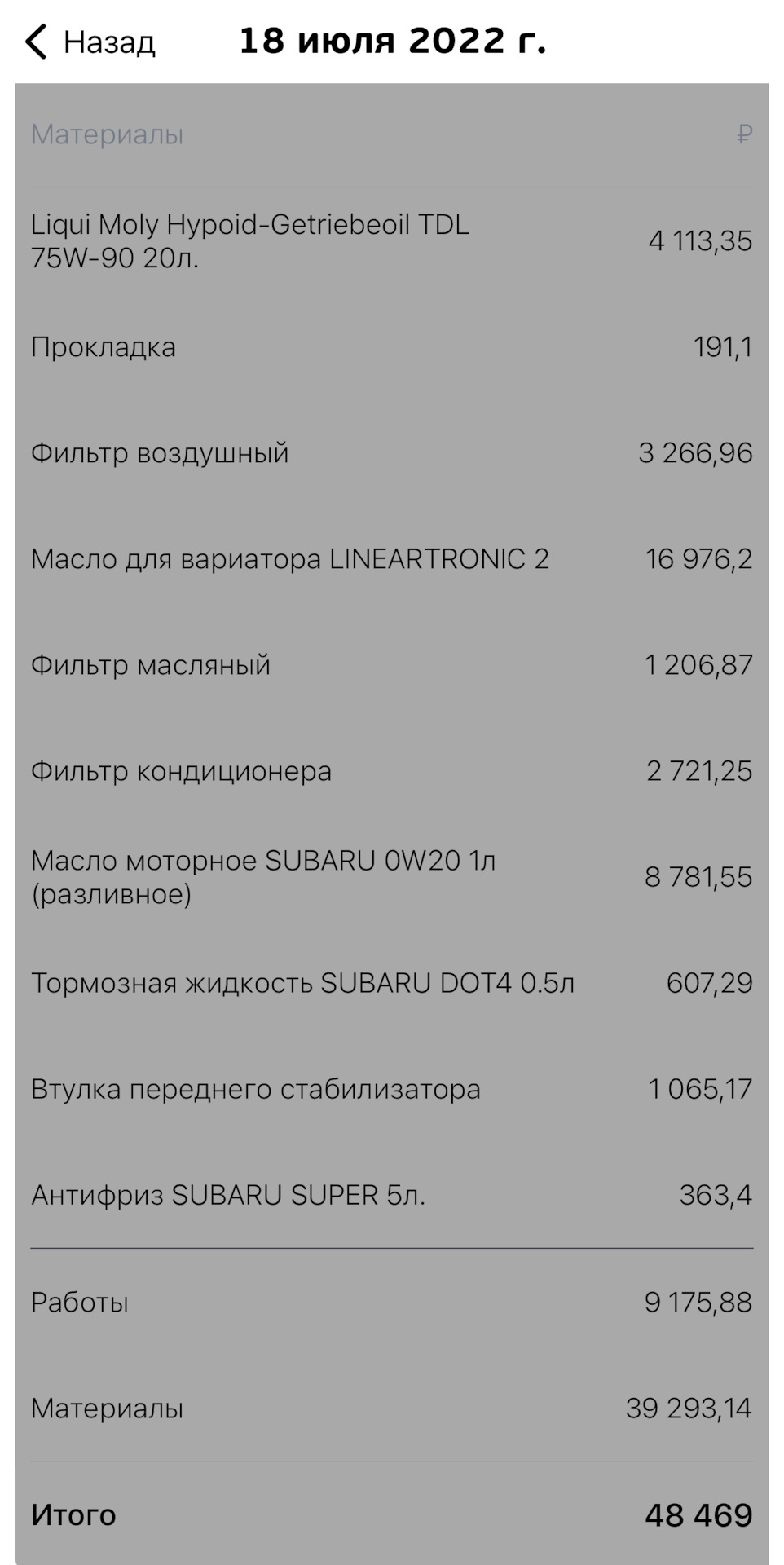
Task: Go back using the Назад button
Action: coord(90,42)
